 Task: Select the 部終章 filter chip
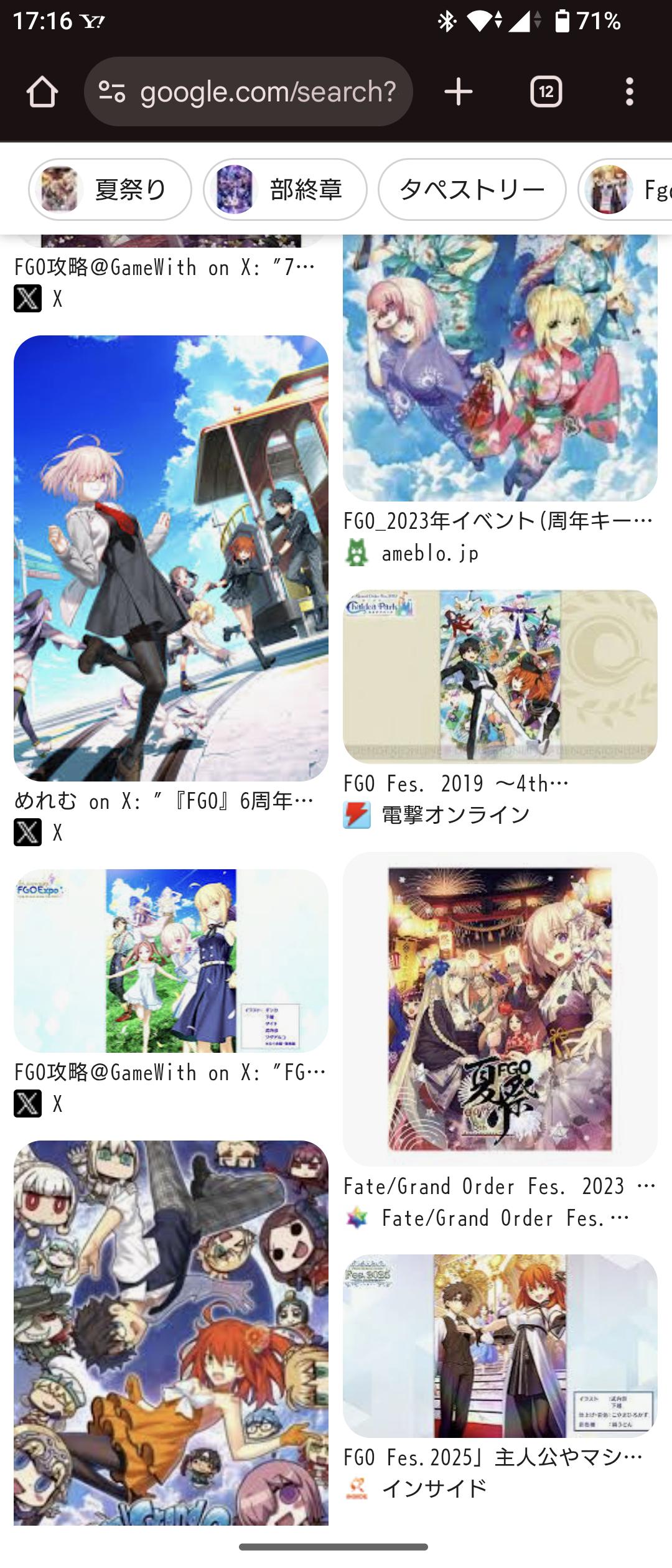point(285,189)
